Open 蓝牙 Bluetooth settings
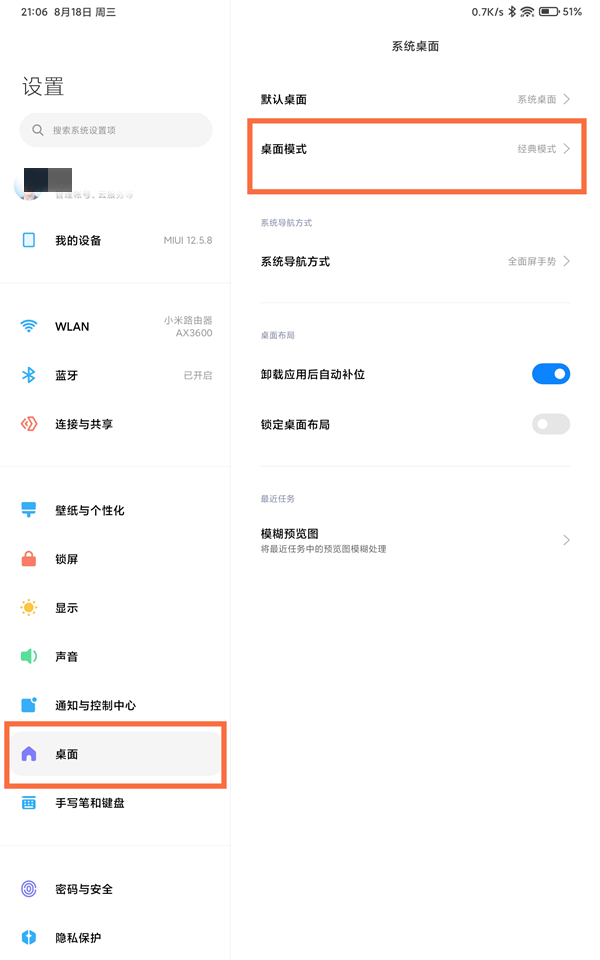 (115, 375)
